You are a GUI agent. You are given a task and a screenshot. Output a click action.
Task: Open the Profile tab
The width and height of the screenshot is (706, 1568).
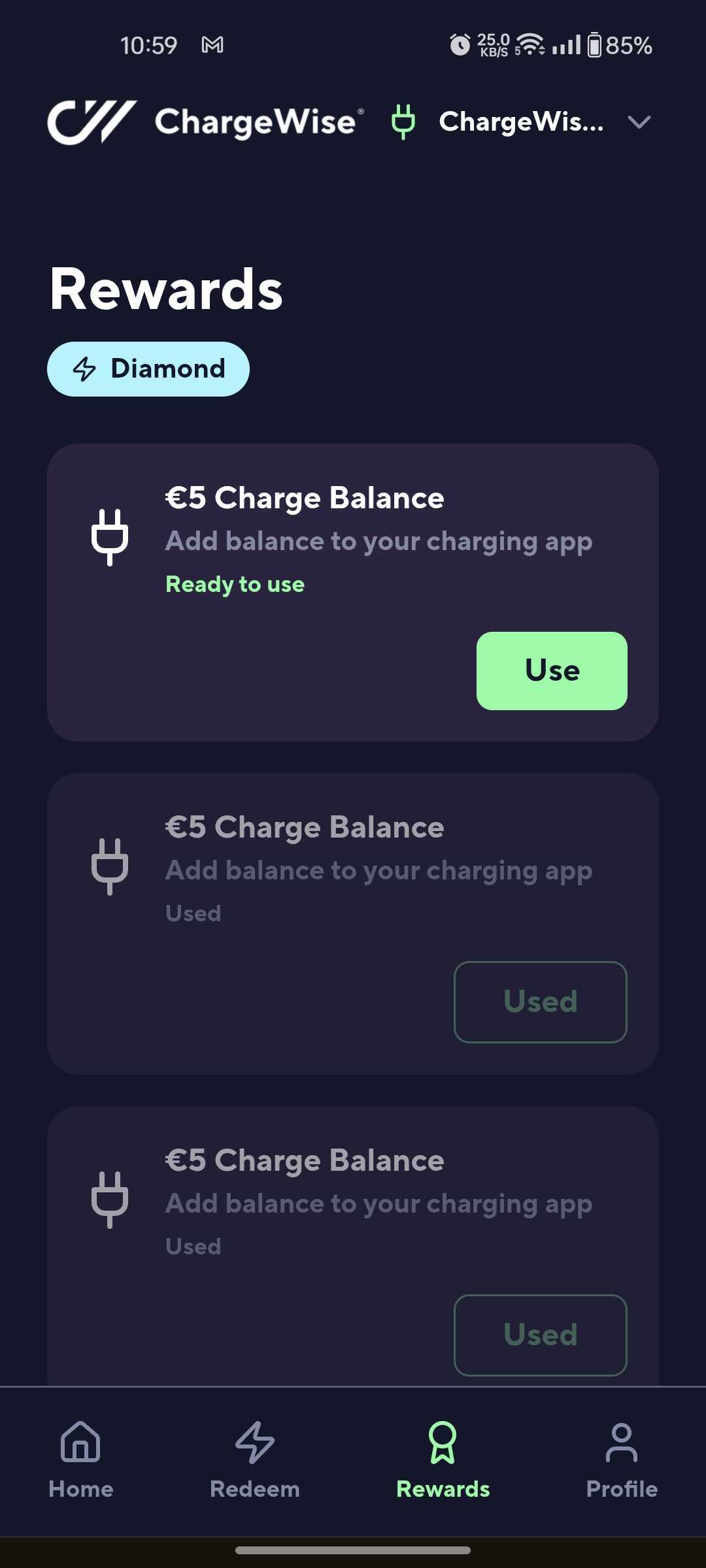pyautogui.click(x=621, y=1460)
